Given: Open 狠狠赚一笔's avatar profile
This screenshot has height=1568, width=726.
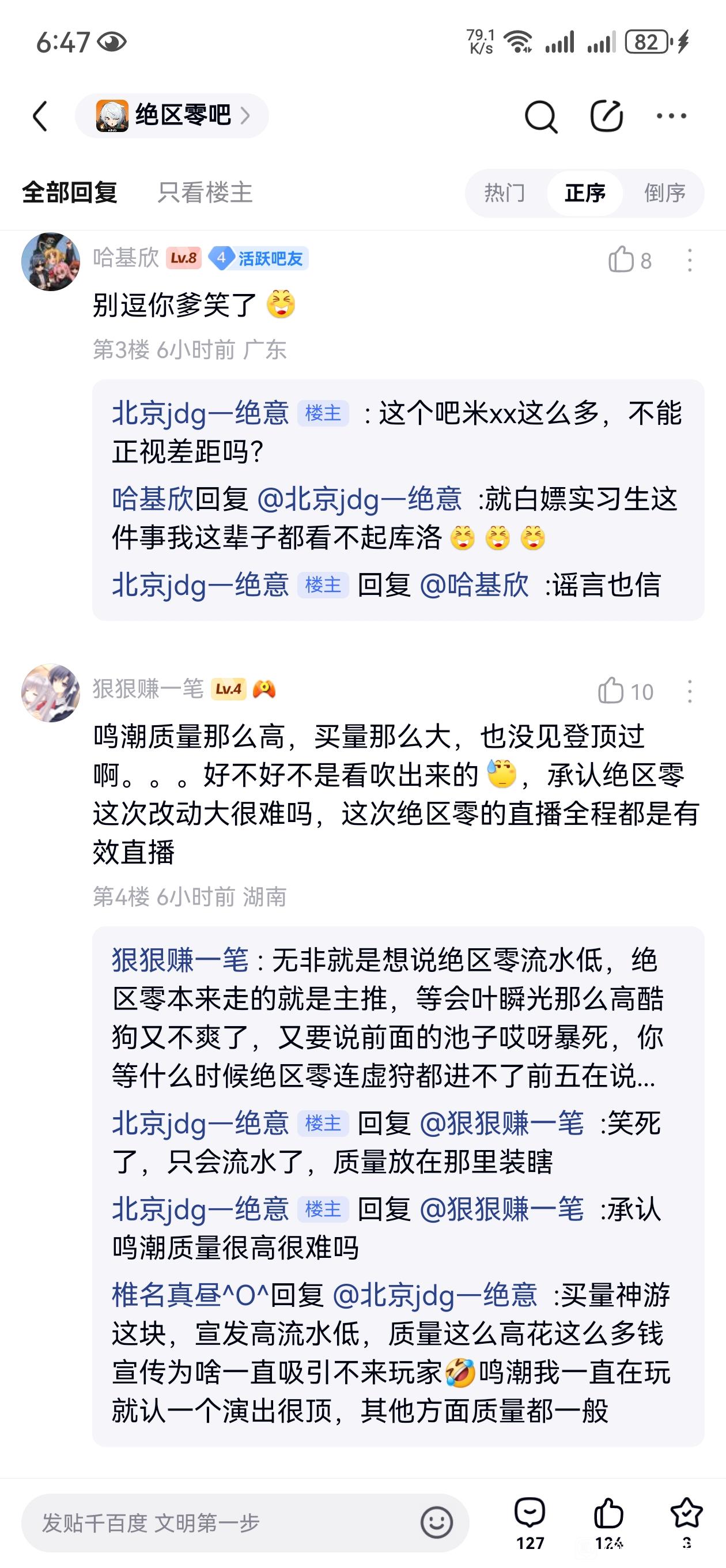Looking at the screenshot, I should [x=51, y=693].
